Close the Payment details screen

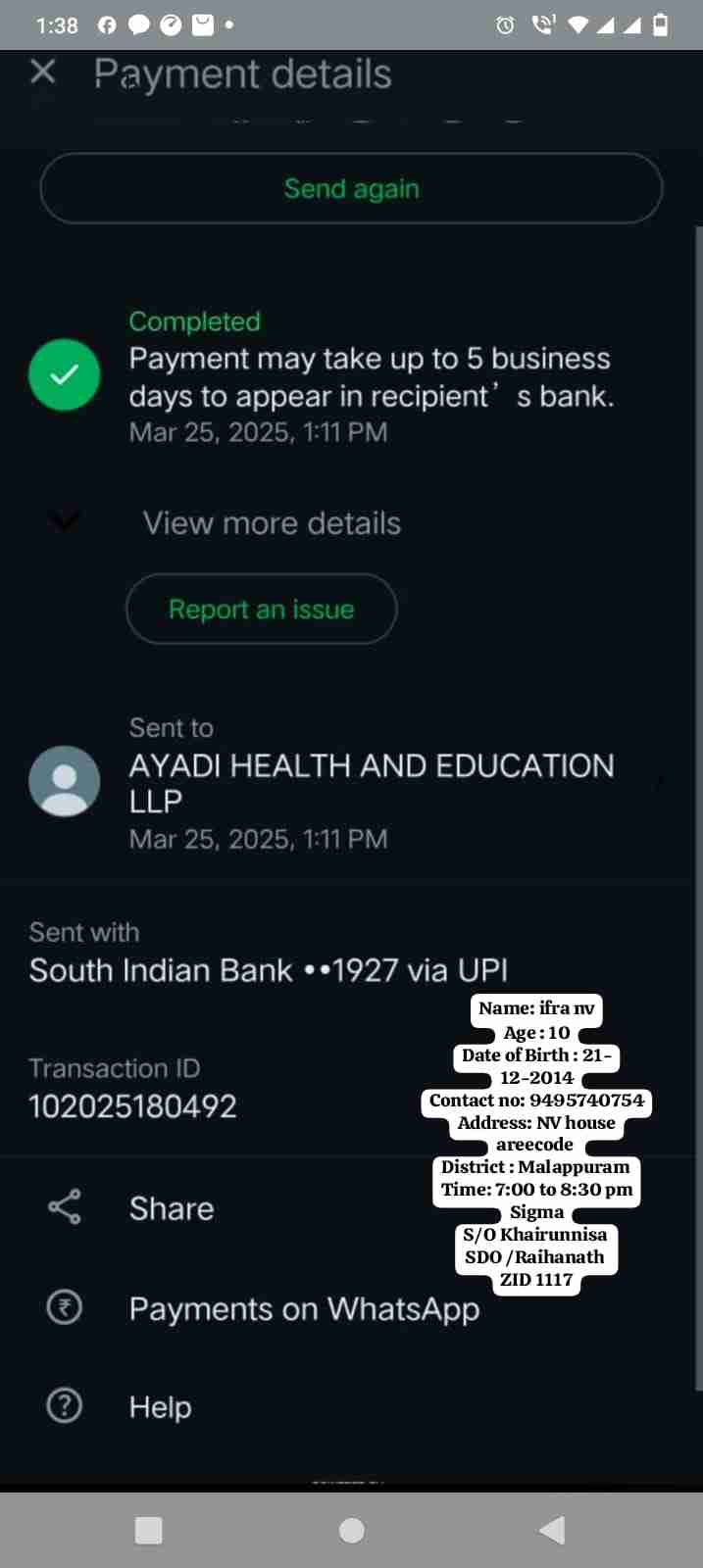43,73
